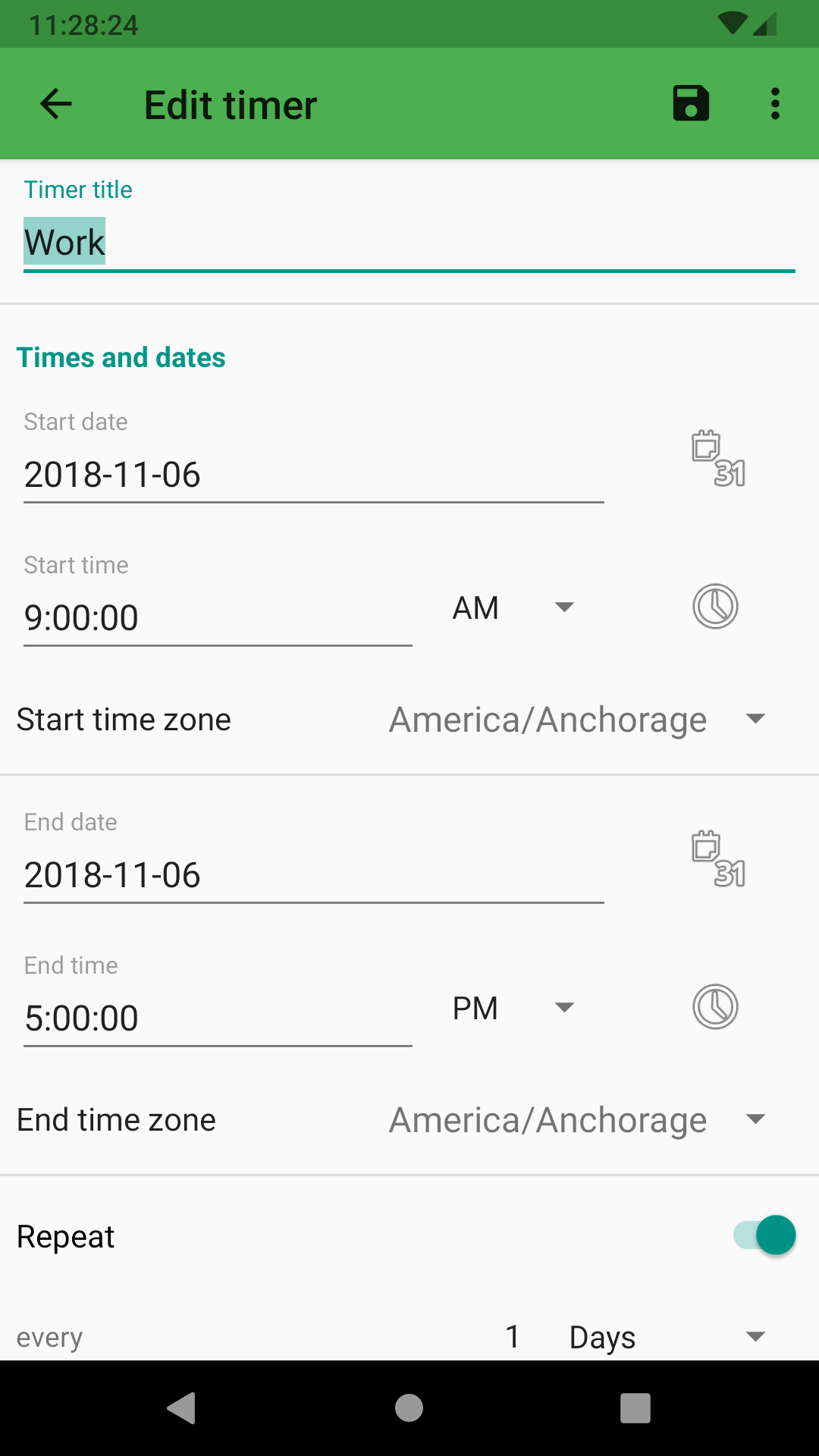The width and height of the screenshot is (819, 1456).
Task: Disable the Repeat switch
Action: point(764,1235)
